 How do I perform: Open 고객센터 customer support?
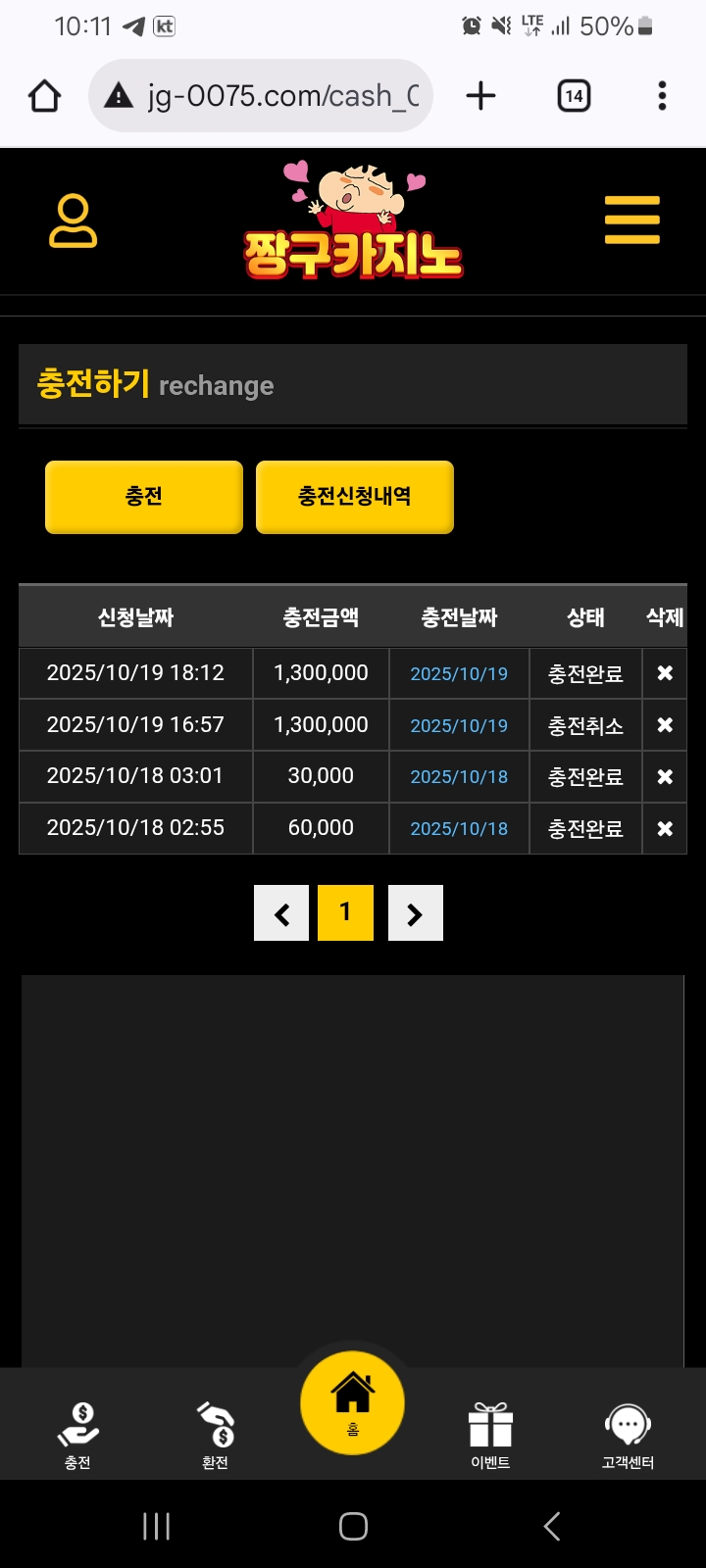click(628, 1435)
